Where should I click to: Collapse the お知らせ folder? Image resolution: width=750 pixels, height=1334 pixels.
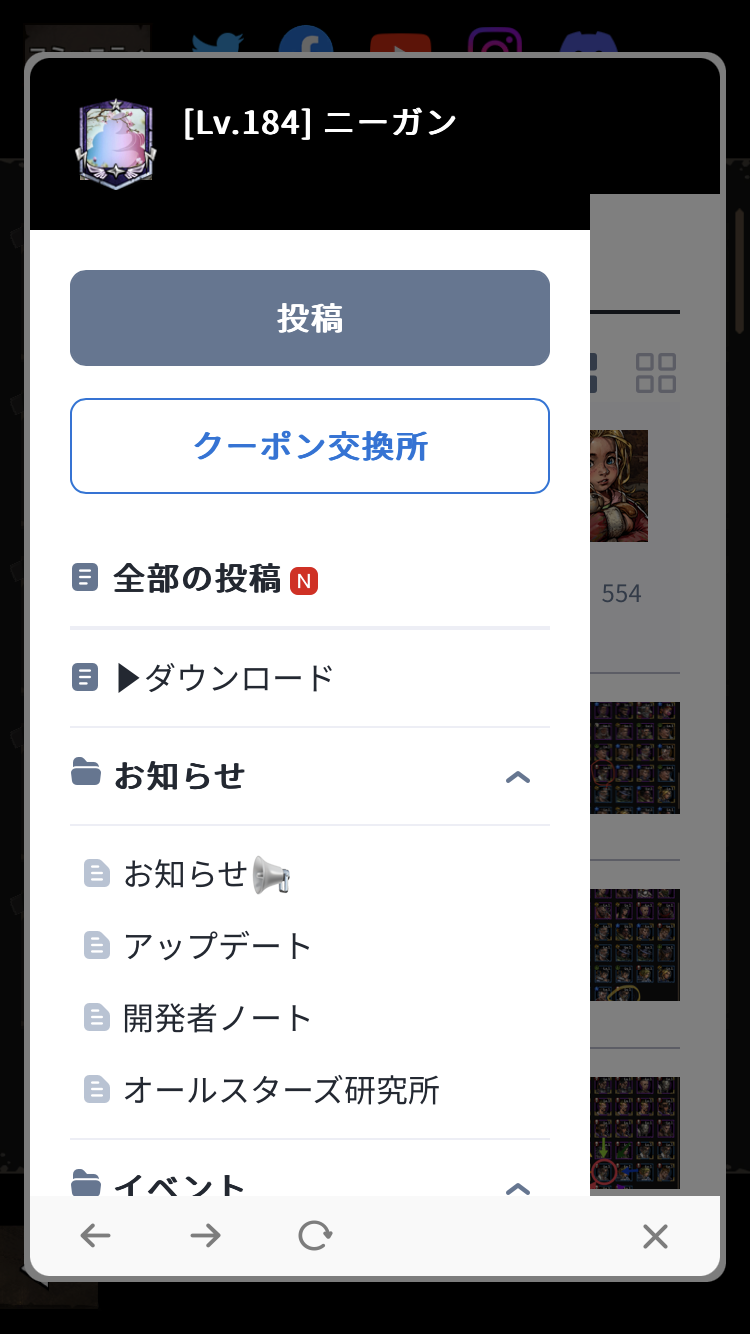(517, 777)
